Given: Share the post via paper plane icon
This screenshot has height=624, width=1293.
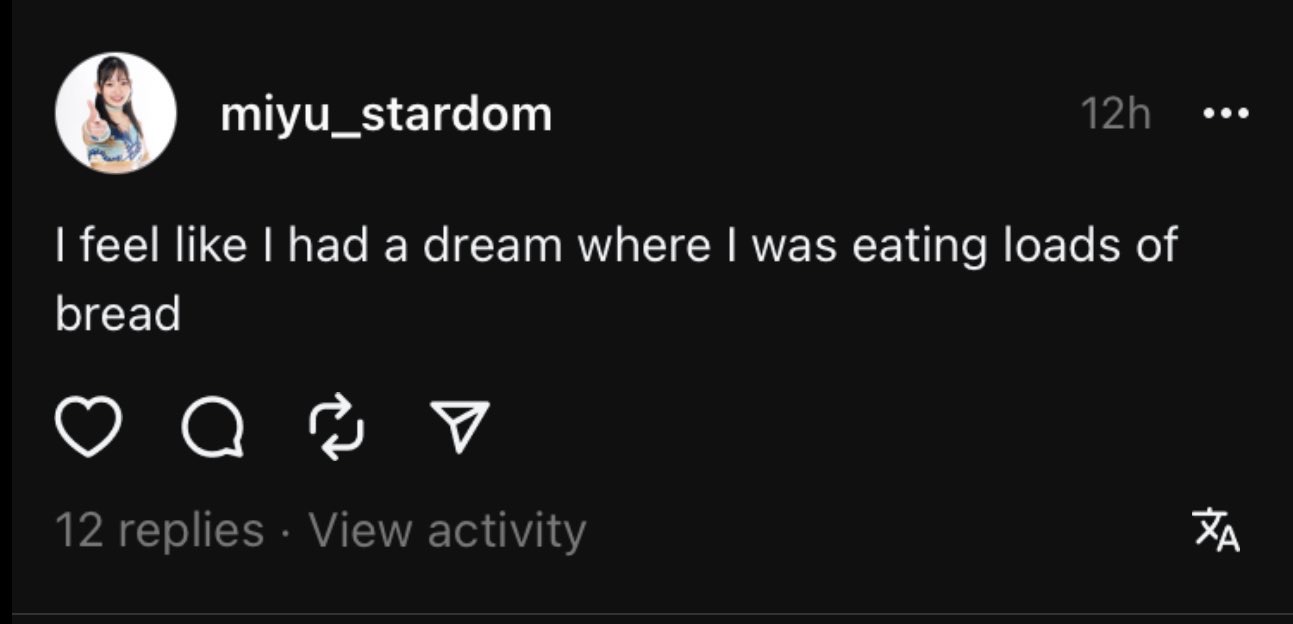Looking at the screenshot, I should tap(459, 428).
